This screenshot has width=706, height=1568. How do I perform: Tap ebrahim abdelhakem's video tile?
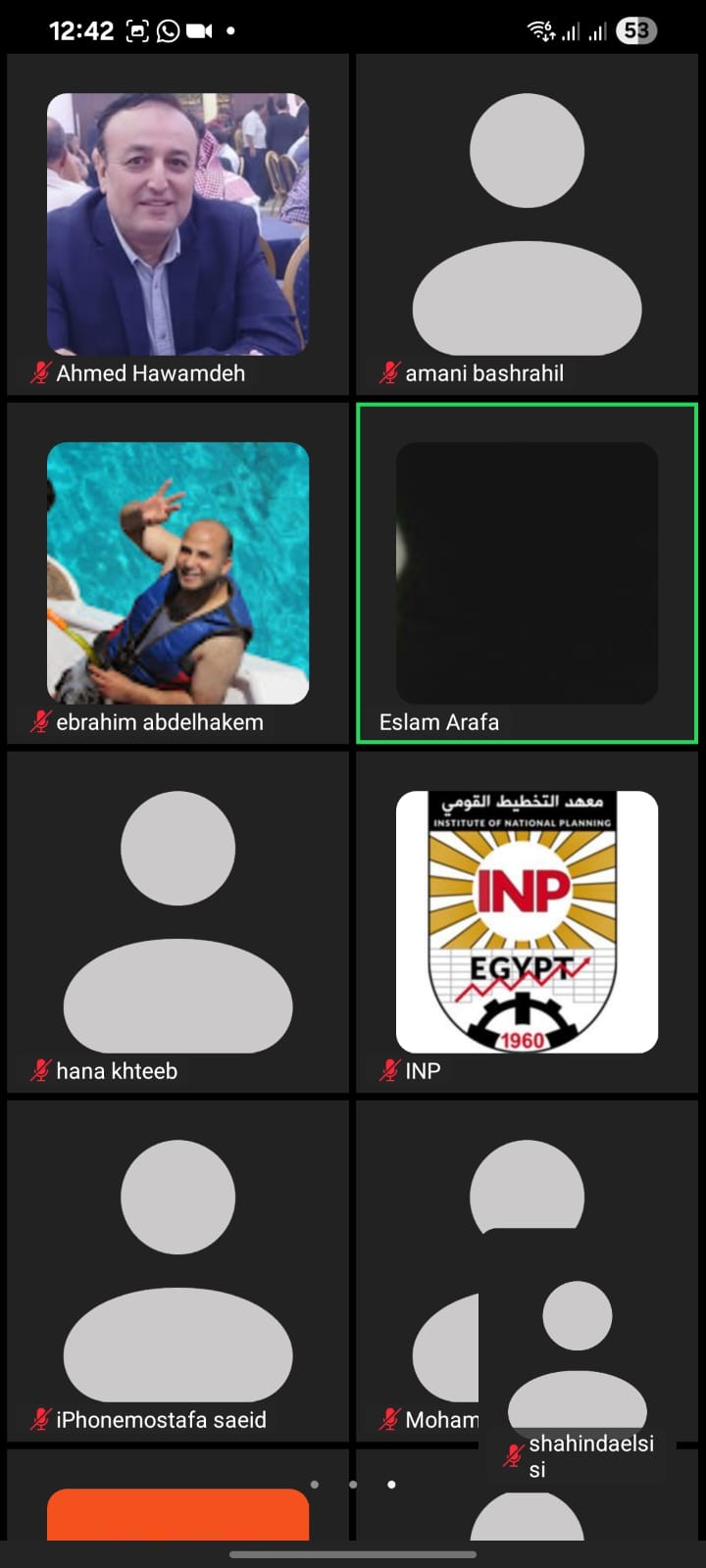point(177,573)
